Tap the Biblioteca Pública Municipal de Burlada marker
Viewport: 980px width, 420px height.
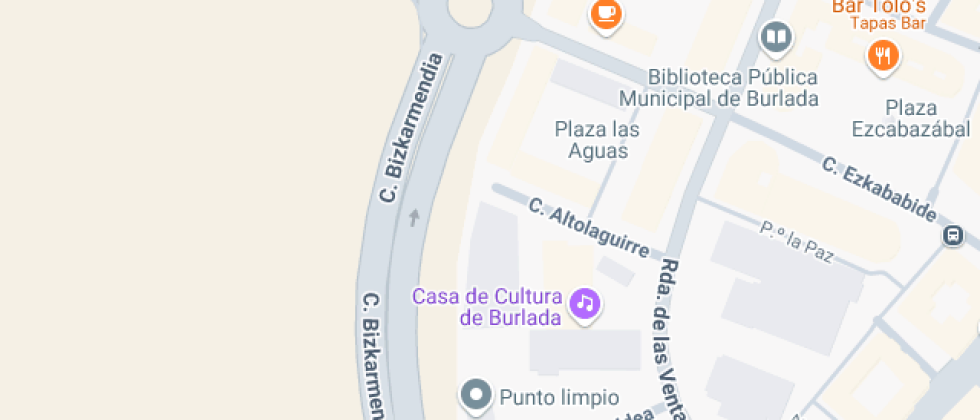point(775,39)
